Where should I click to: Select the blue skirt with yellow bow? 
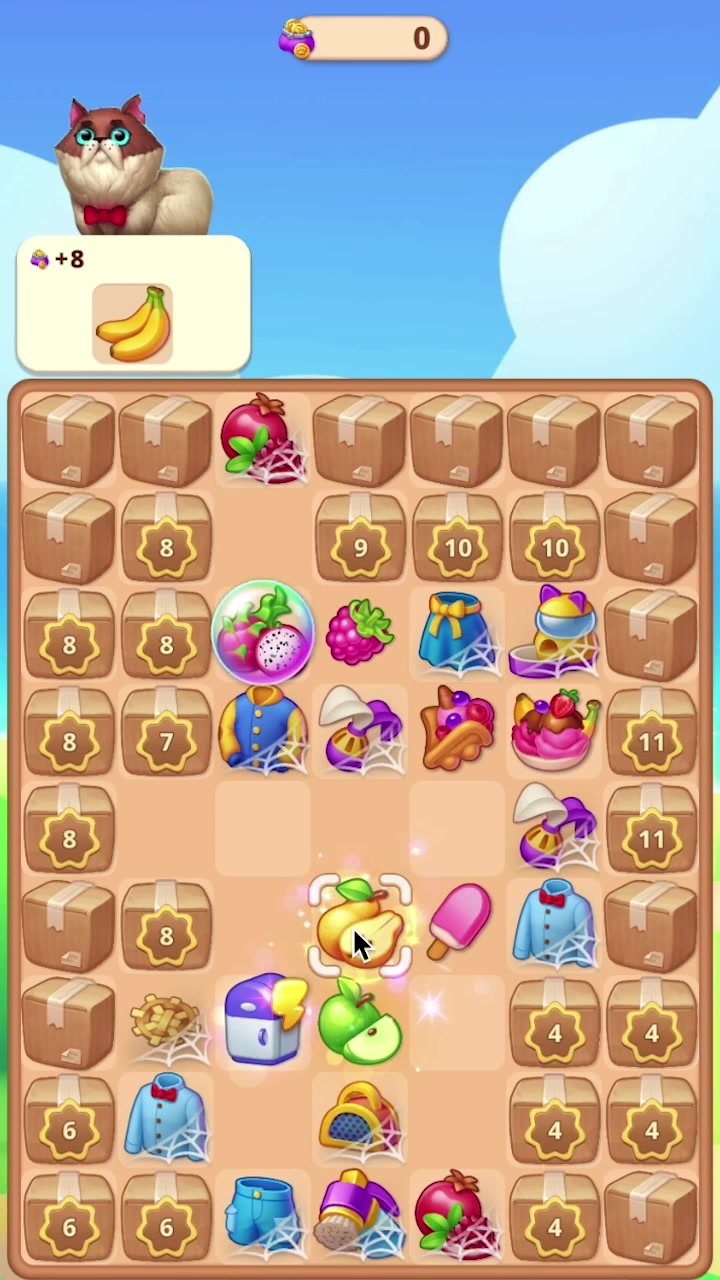point(457,634)
